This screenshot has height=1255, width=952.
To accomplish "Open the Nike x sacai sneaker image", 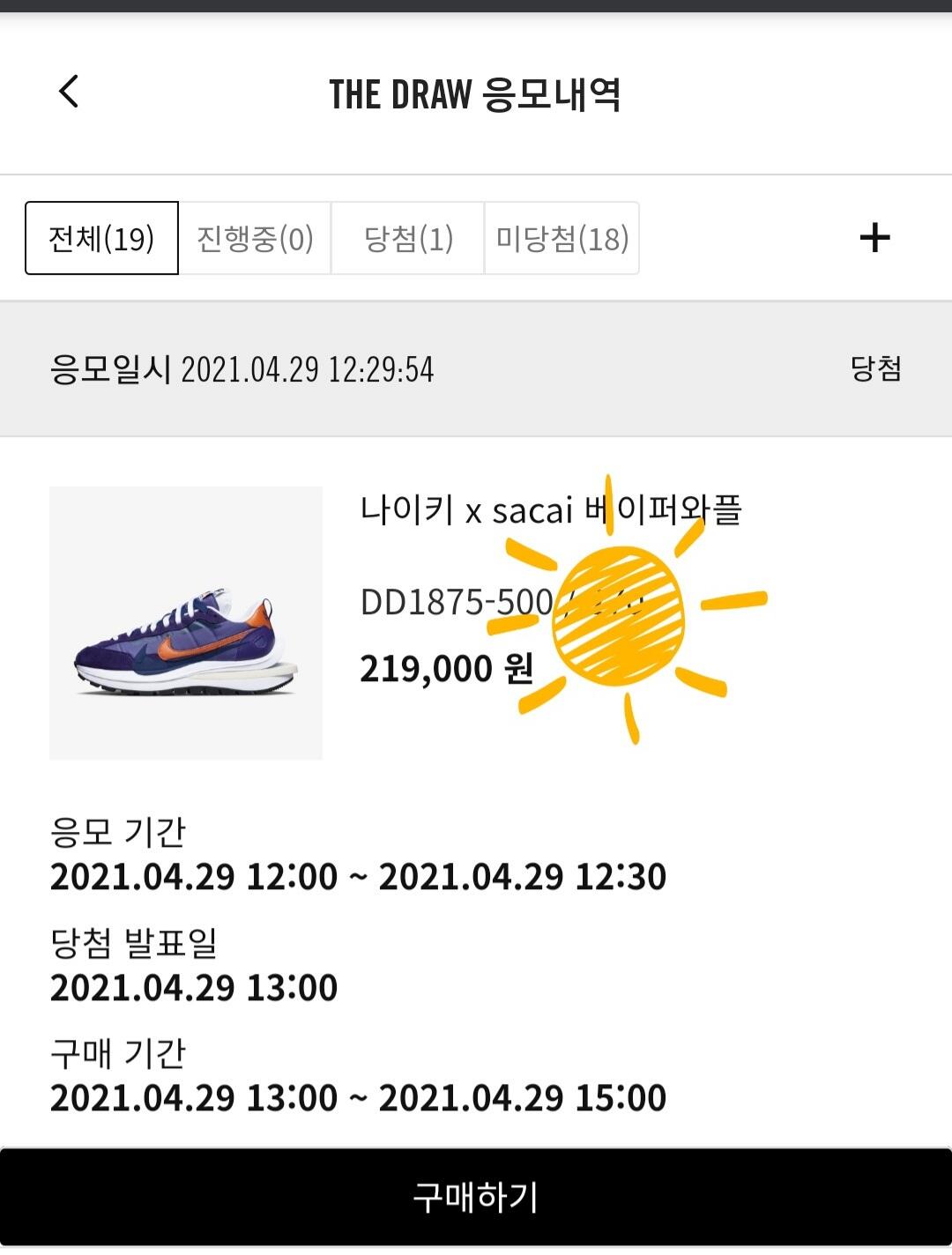I will 186,623.
